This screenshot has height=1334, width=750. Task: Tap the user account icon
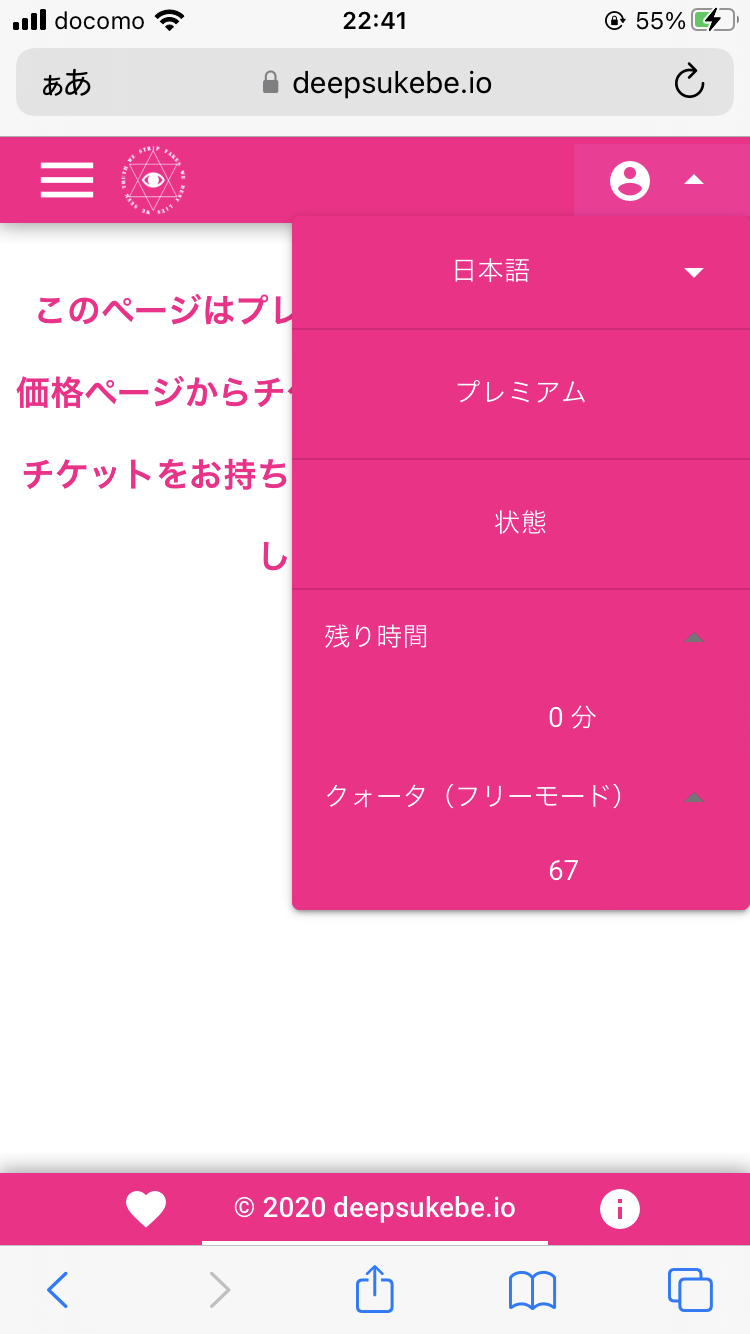[630, 180]
